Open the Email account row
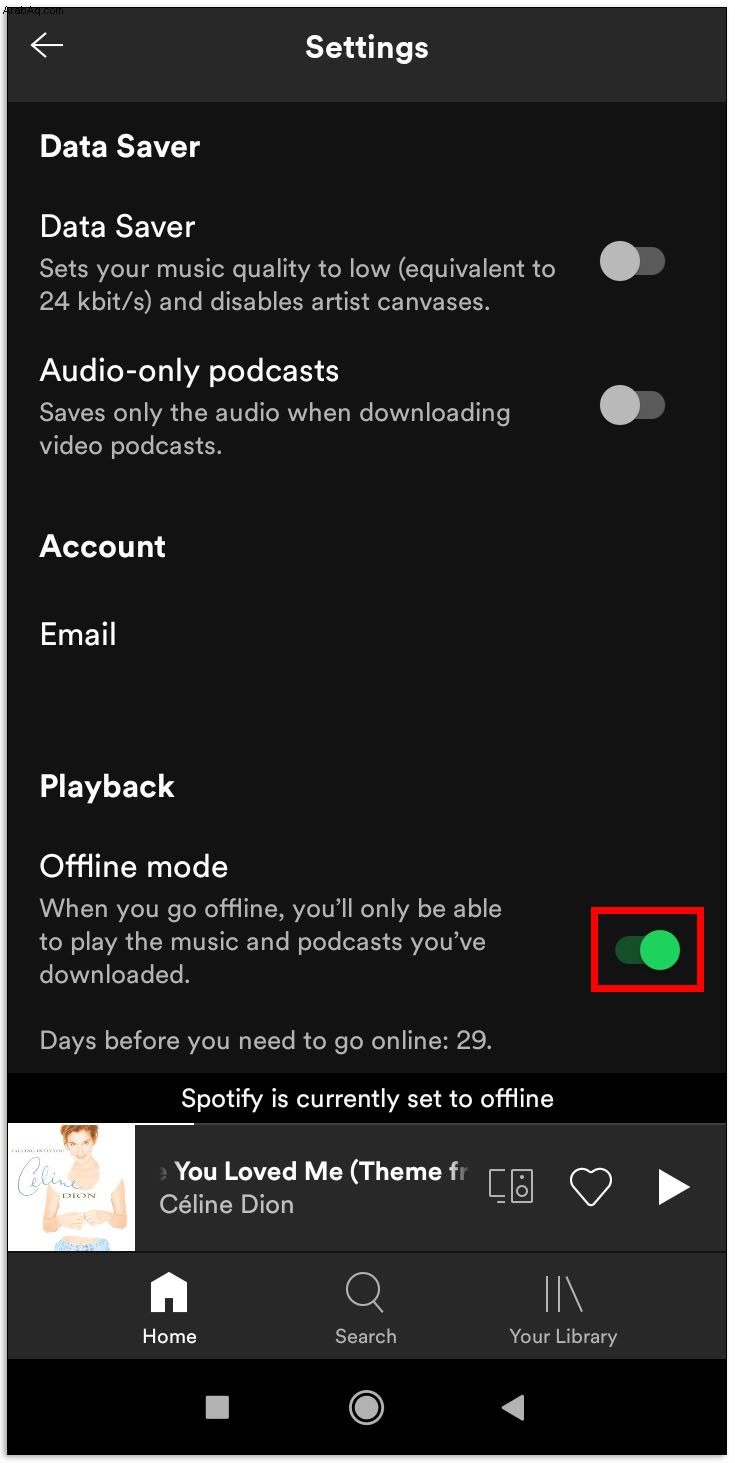The width and height of the screenshot is (735, 1463). point(367,634)
